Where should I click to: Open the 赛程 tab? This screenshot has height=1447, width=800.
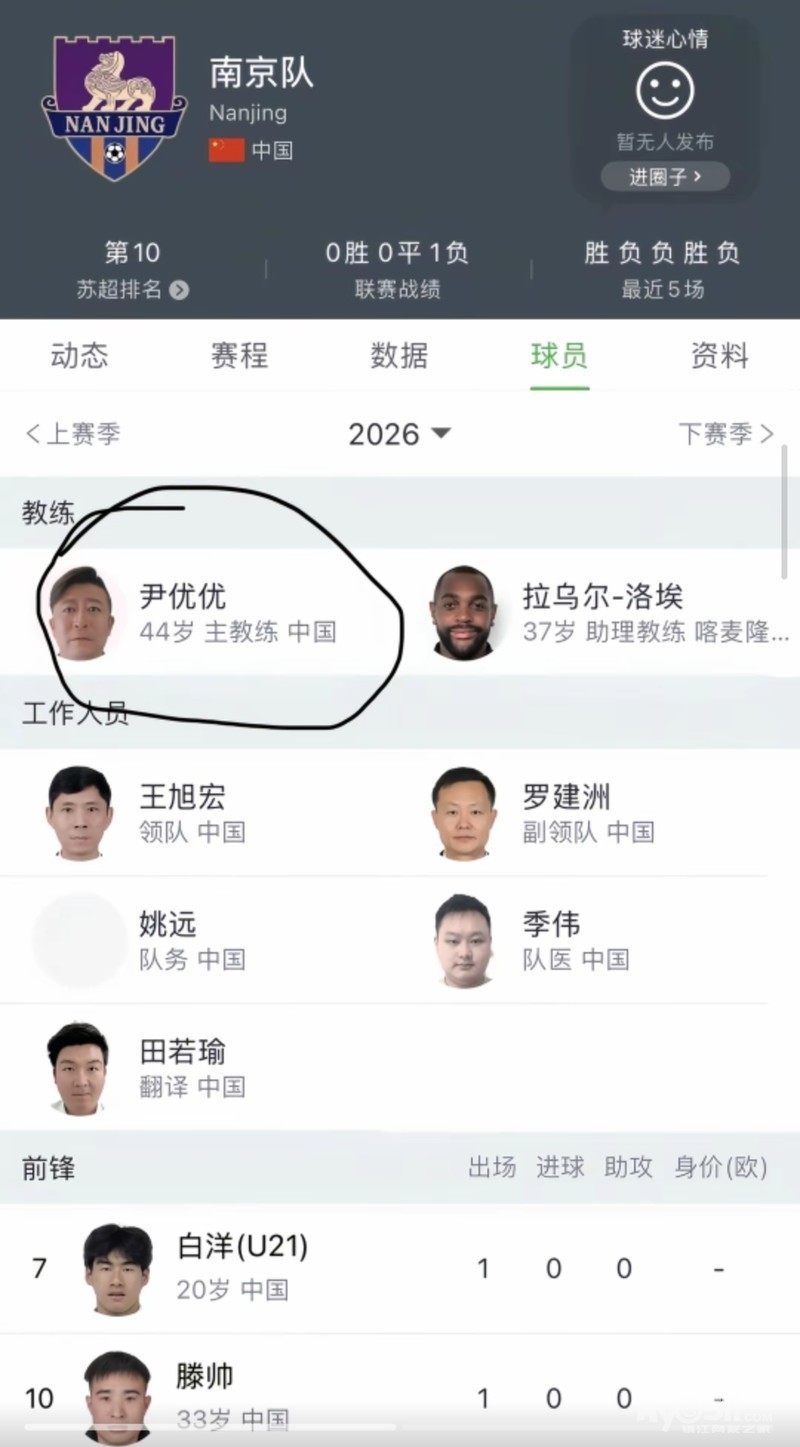[239, 356]
